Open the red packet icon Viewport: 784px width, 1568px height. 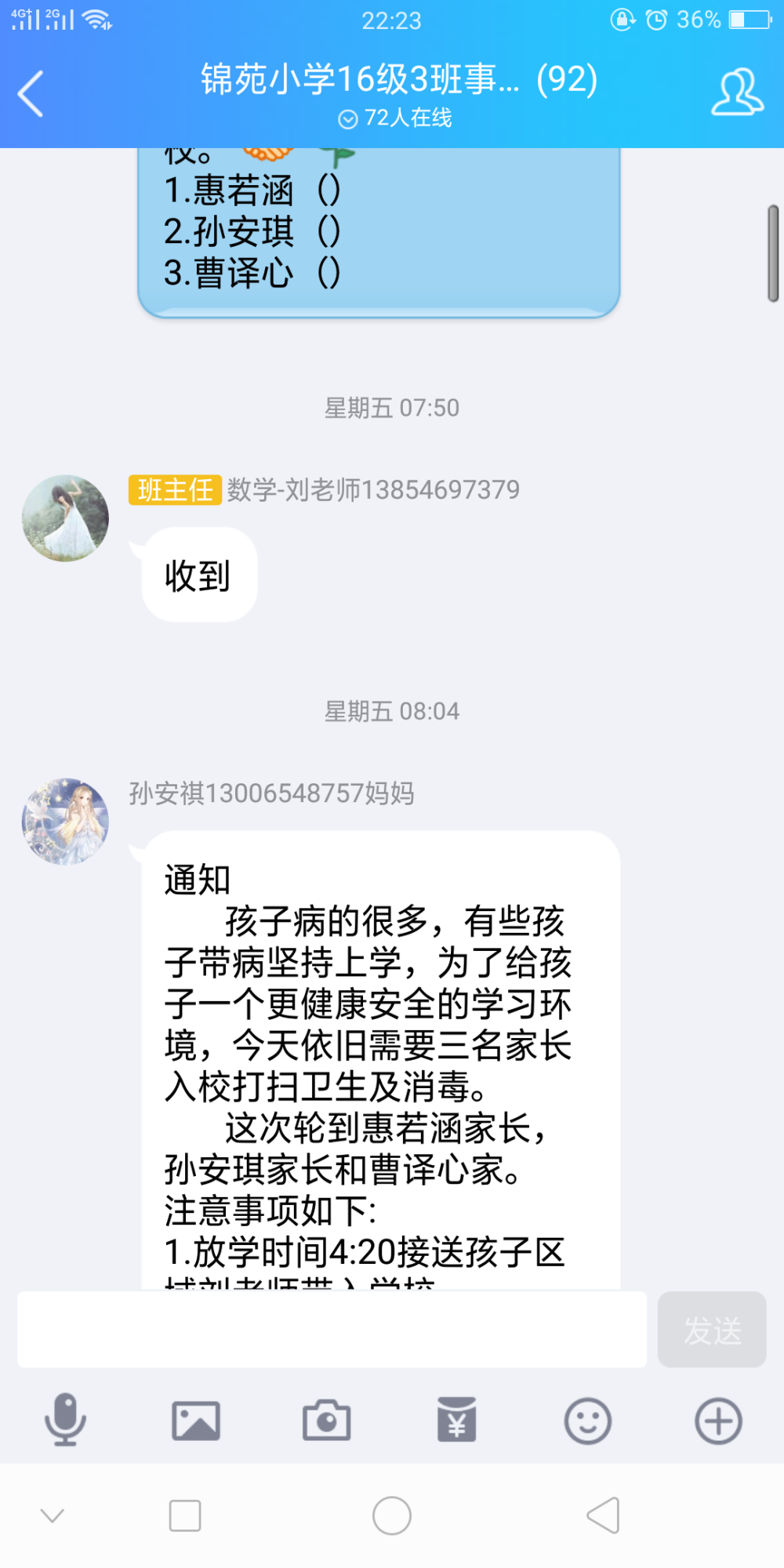point(457,1420)
